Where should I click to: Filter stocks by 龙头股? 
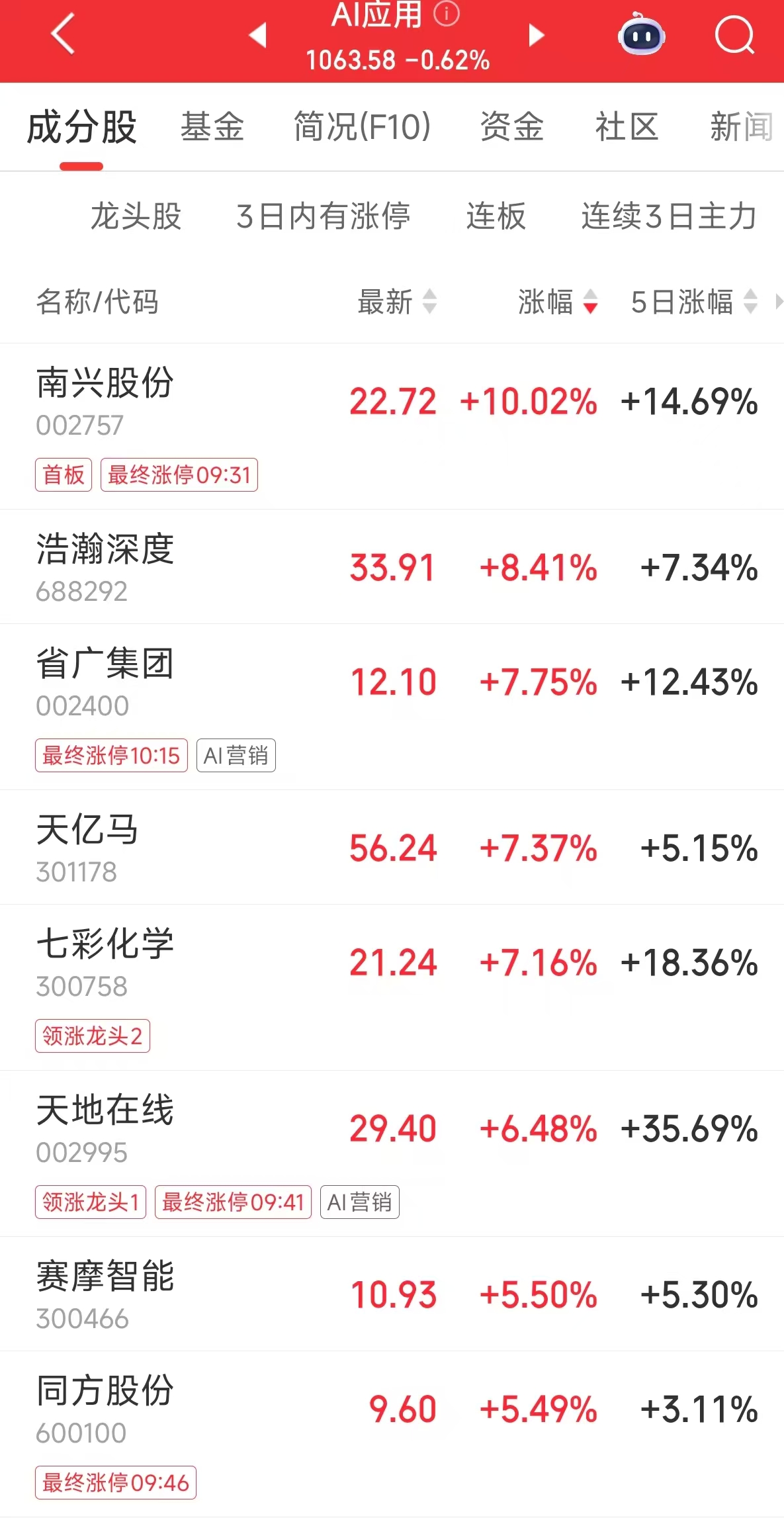click(x=136, y=217)
